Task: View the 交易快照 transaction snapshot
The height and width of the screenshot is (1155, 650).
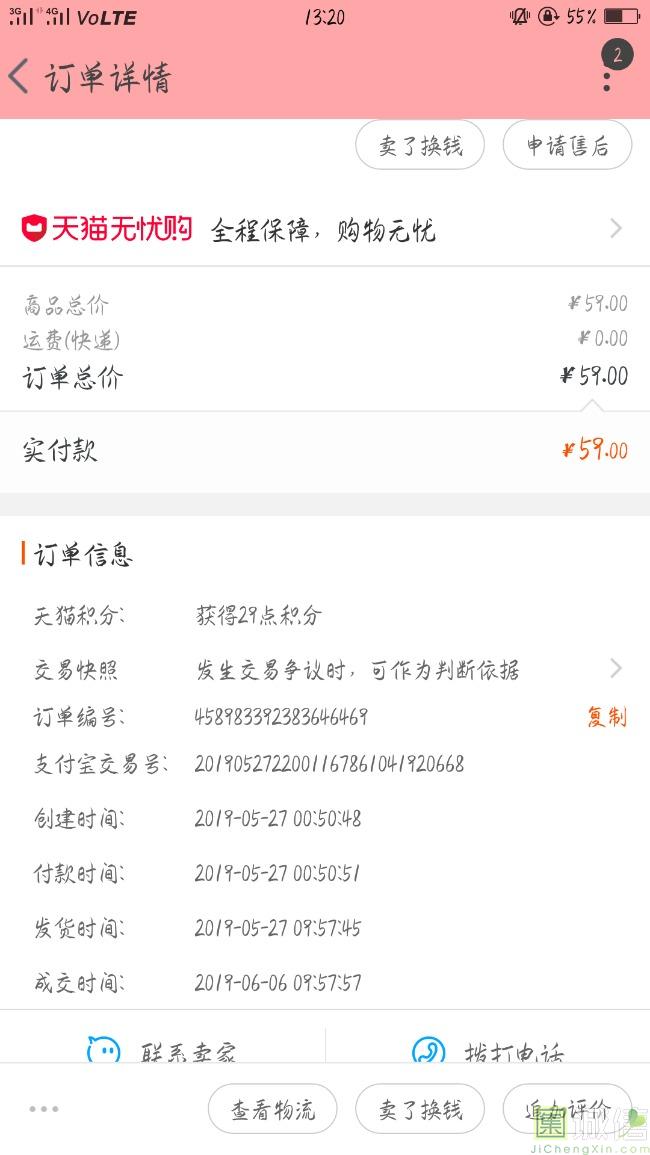Action: point(325,670)
